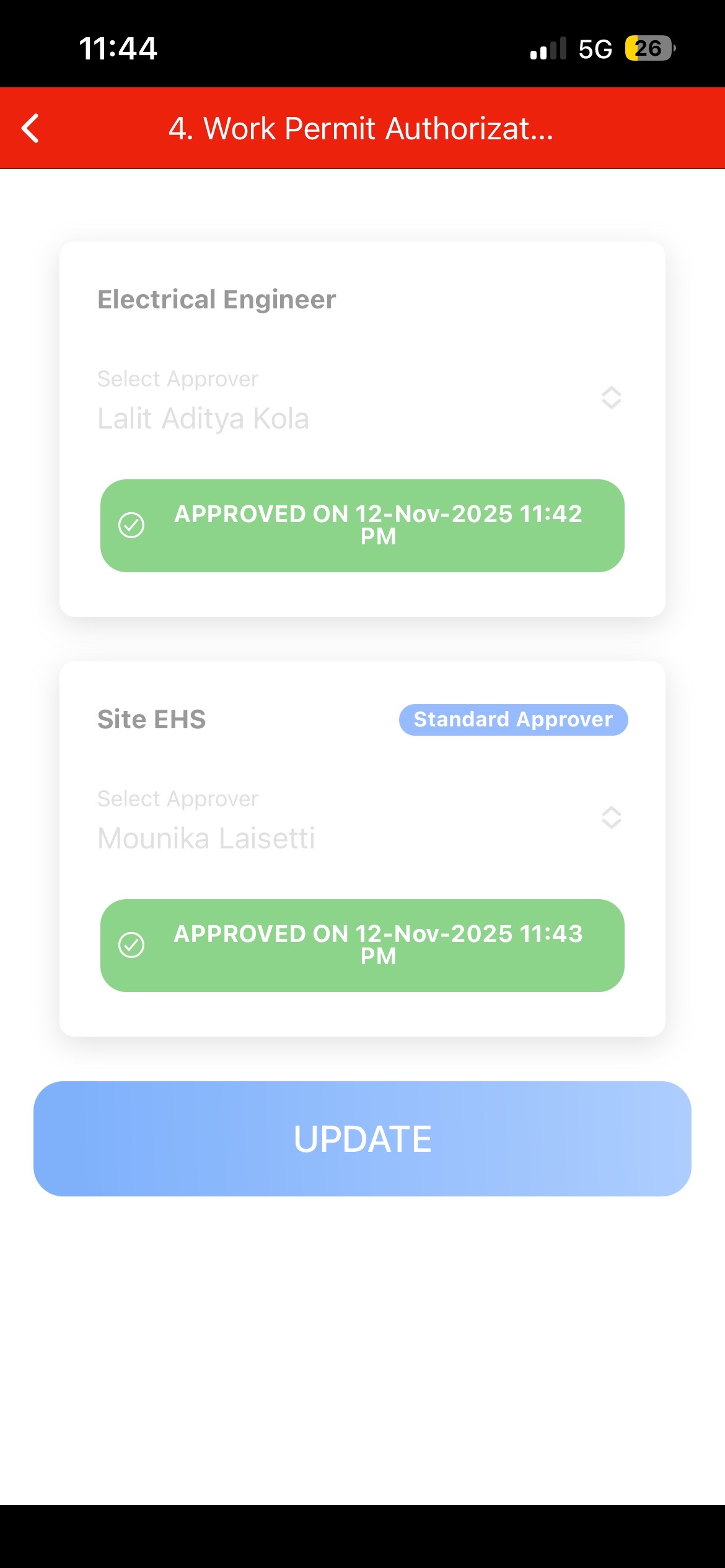
Task: Tap Electrical Engineer approved status button
Action: pyautogui.click(x=362, y=525)
